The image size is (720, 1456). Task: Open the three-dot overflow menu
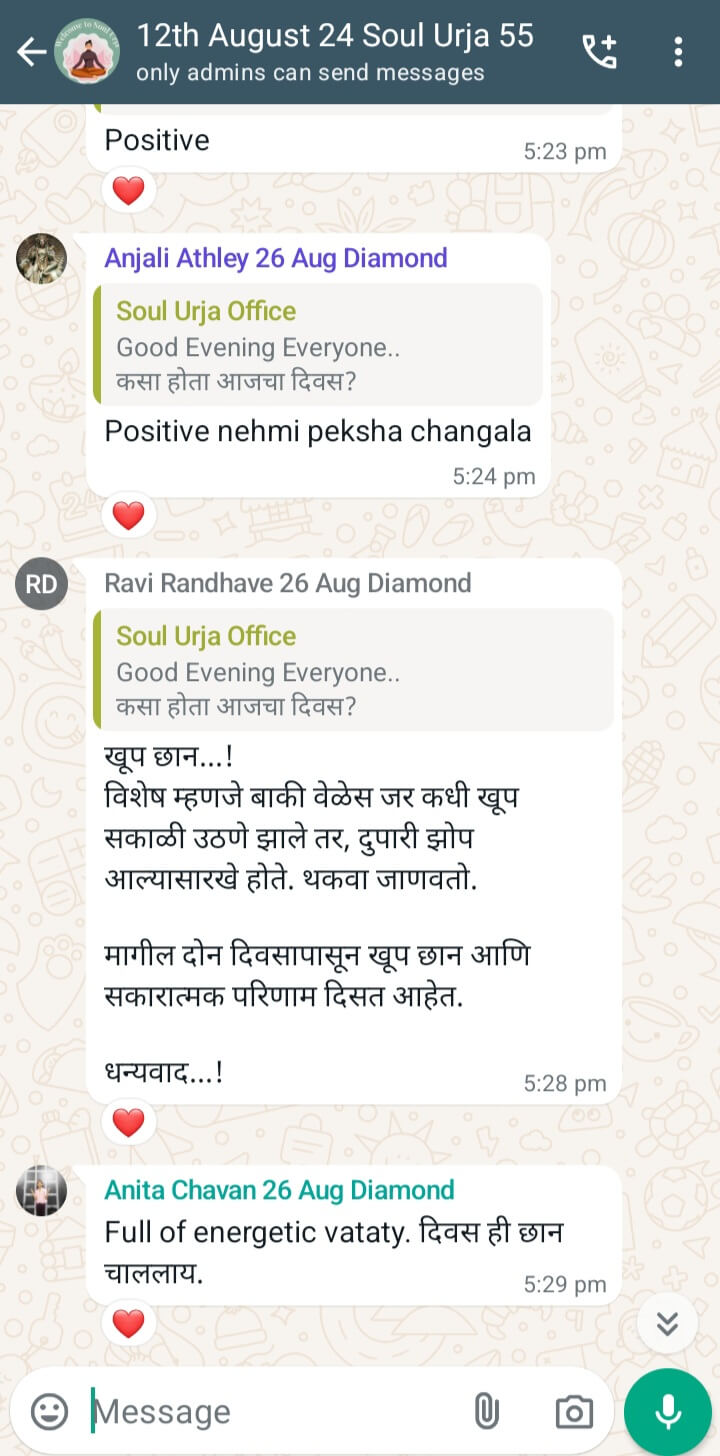[678, 52]
